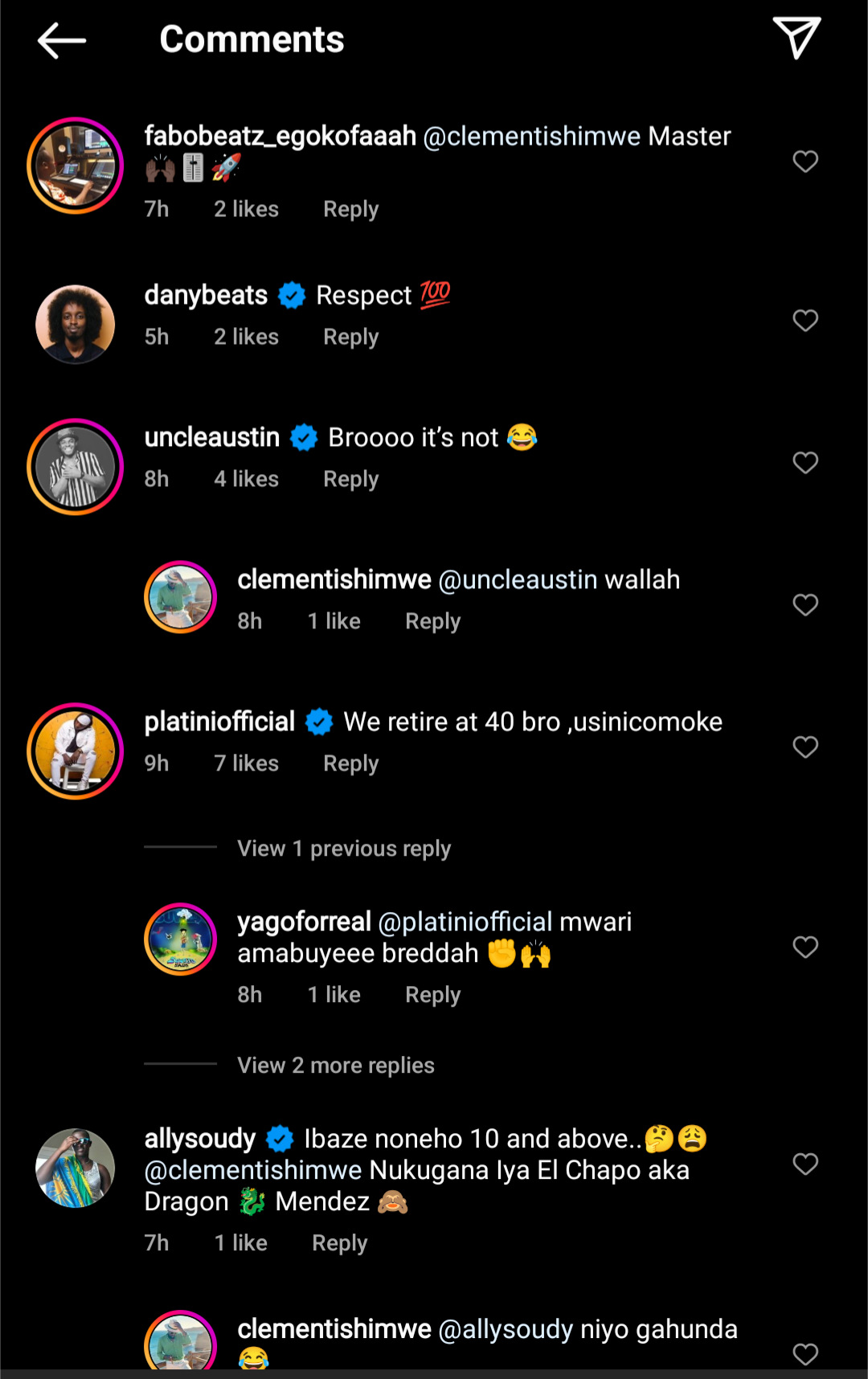The height and width of the screenshot is (1379, 868).
Task: View platiniofficial's story avatar
Action: coord(76,751)
